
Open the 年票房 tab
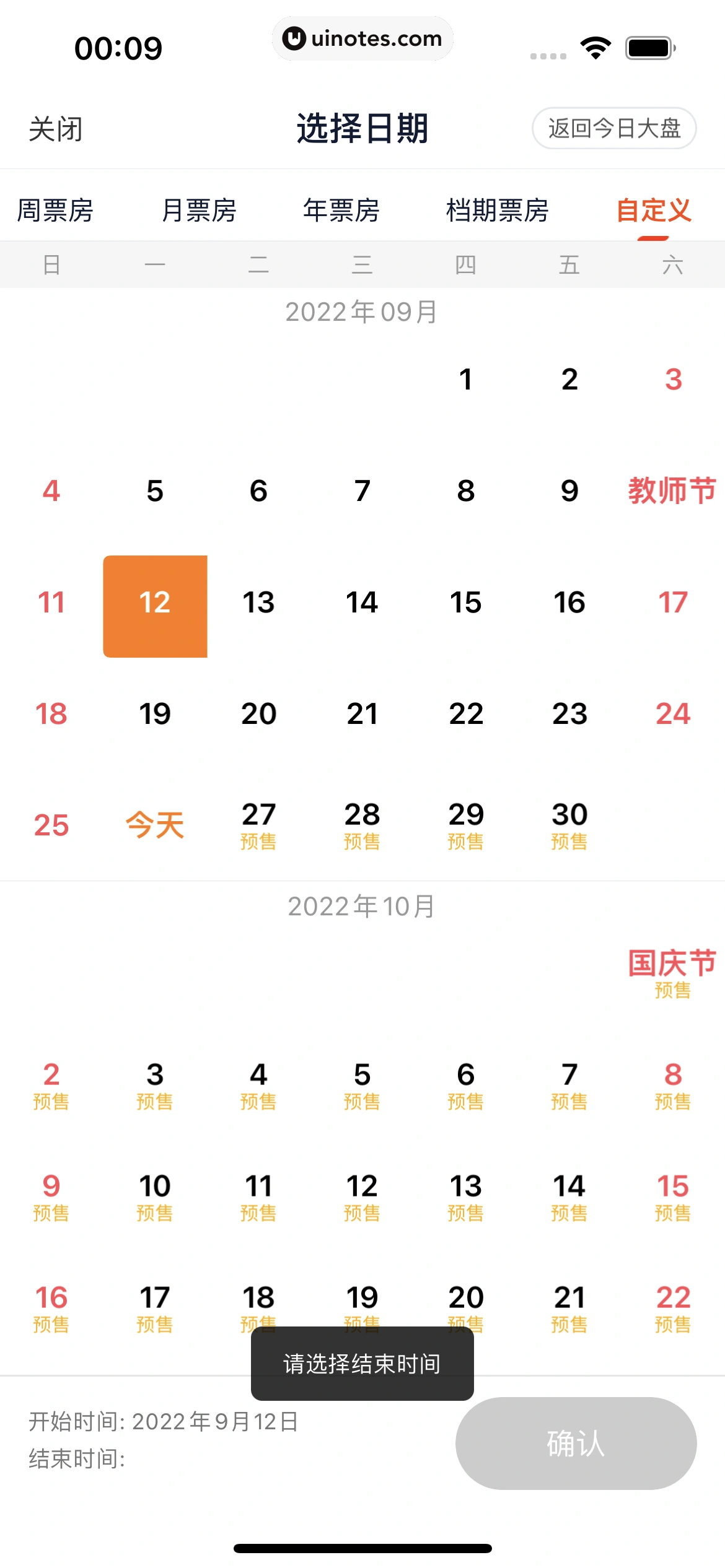[x=341, y=211]
